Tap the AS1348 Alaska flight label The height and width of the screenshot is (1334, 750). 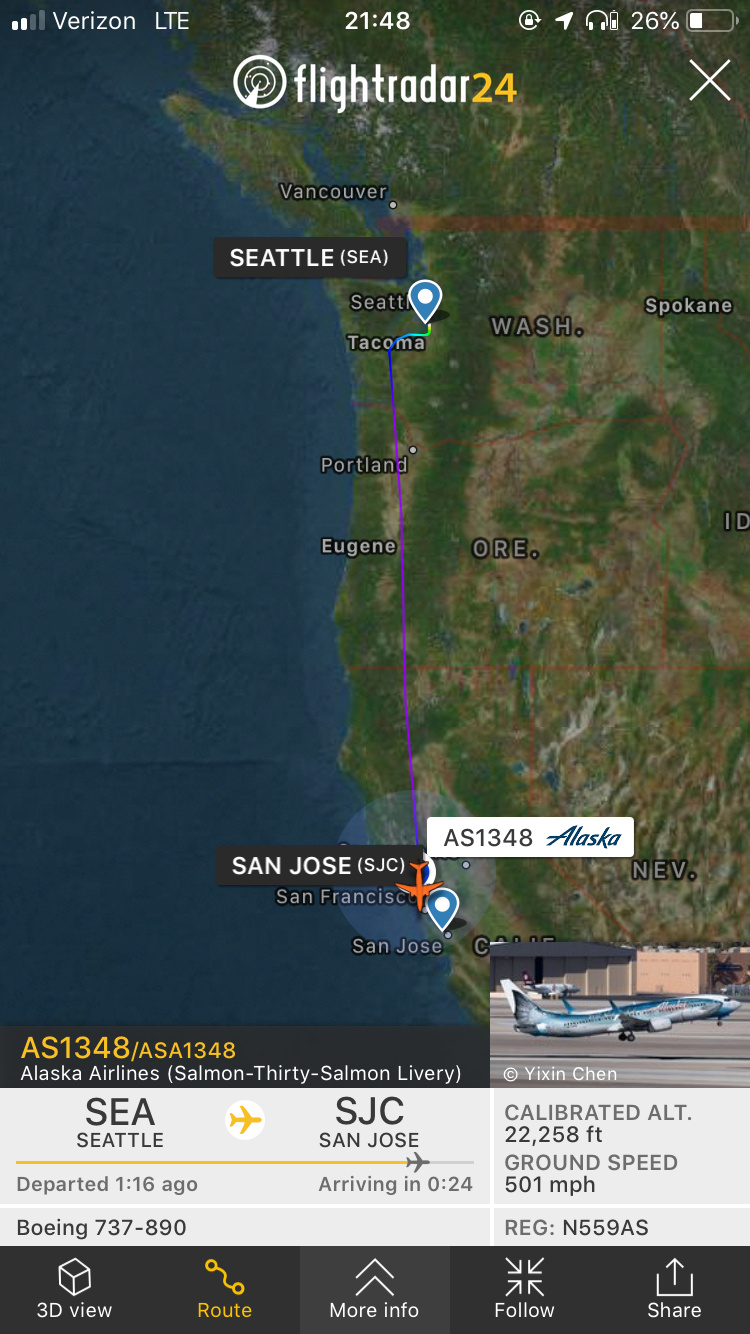[530, 838]
